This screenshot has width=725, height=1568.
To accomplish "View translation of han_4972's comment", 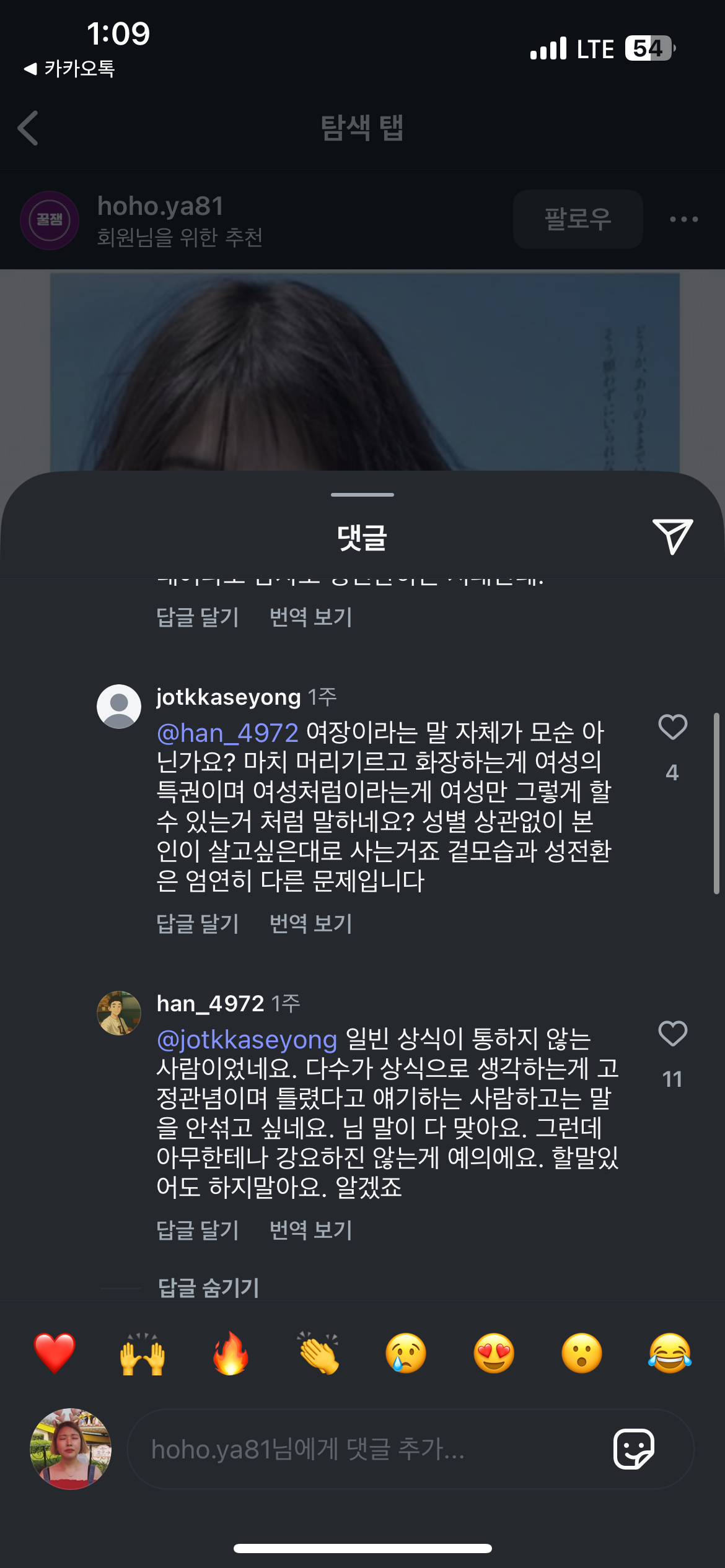I will (311, 1230).
